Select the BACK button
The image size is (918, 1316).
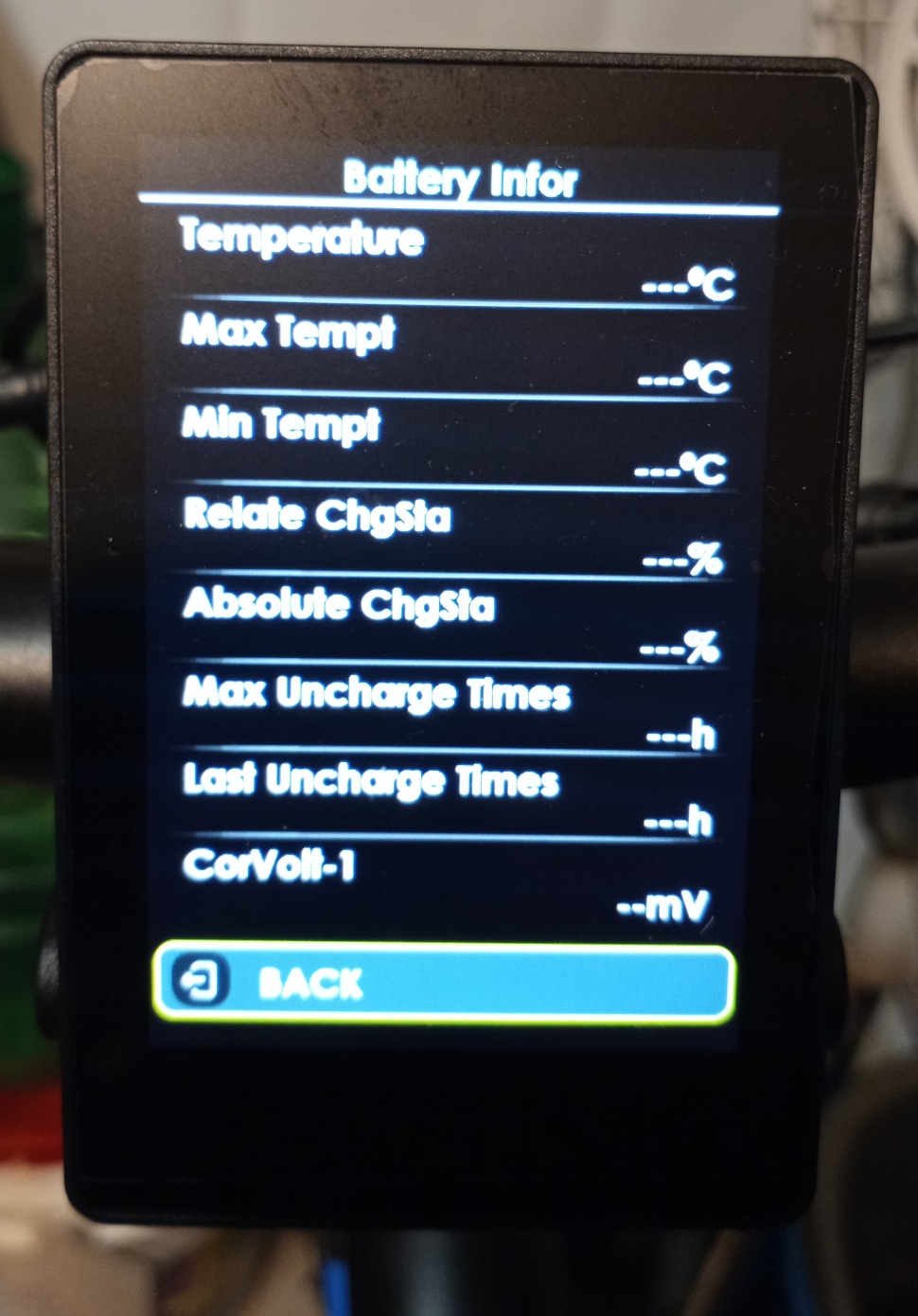point(443,983)
